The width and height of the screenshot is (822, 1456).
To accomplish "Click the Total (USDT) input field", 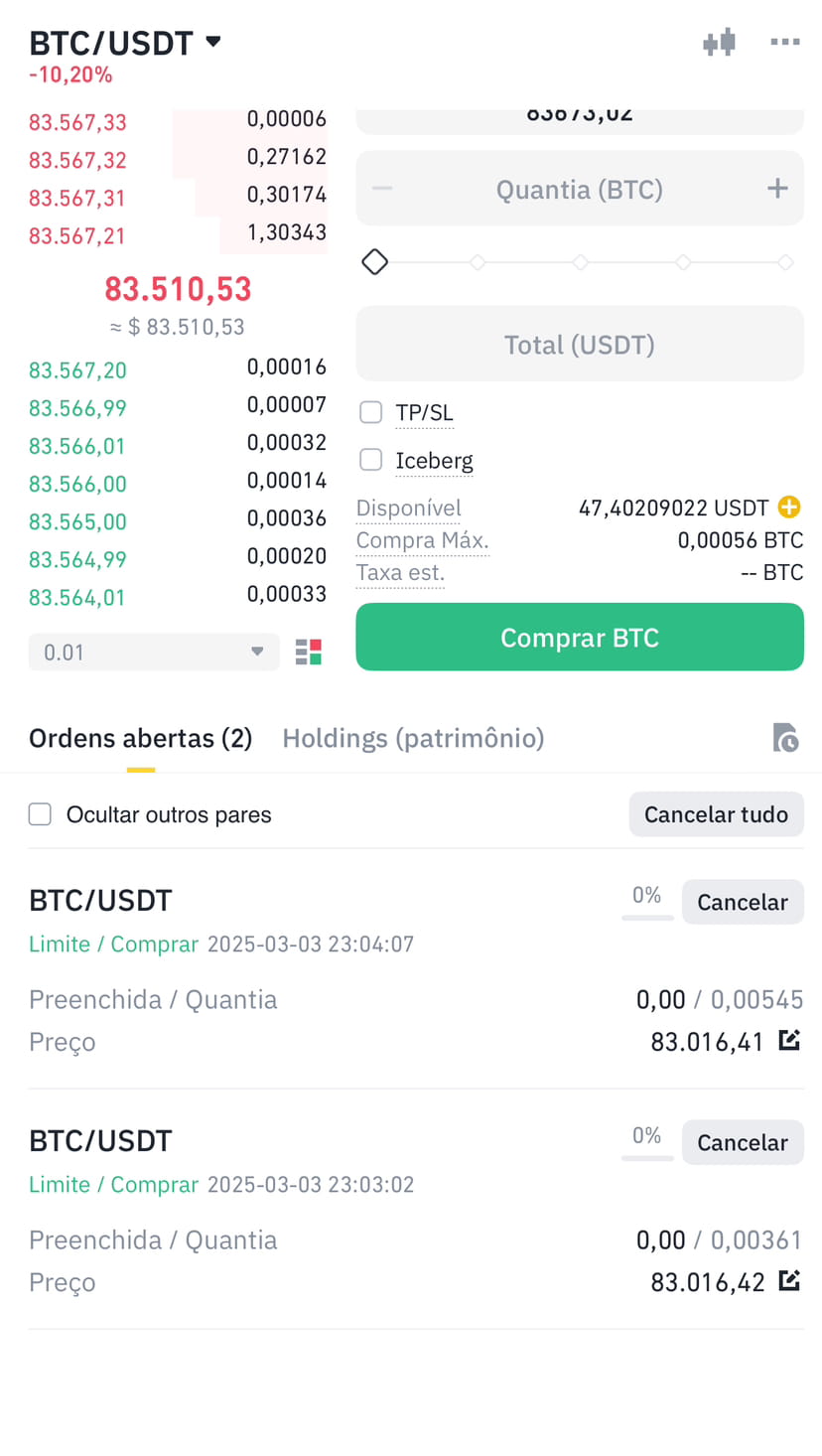I will [579, 344].
